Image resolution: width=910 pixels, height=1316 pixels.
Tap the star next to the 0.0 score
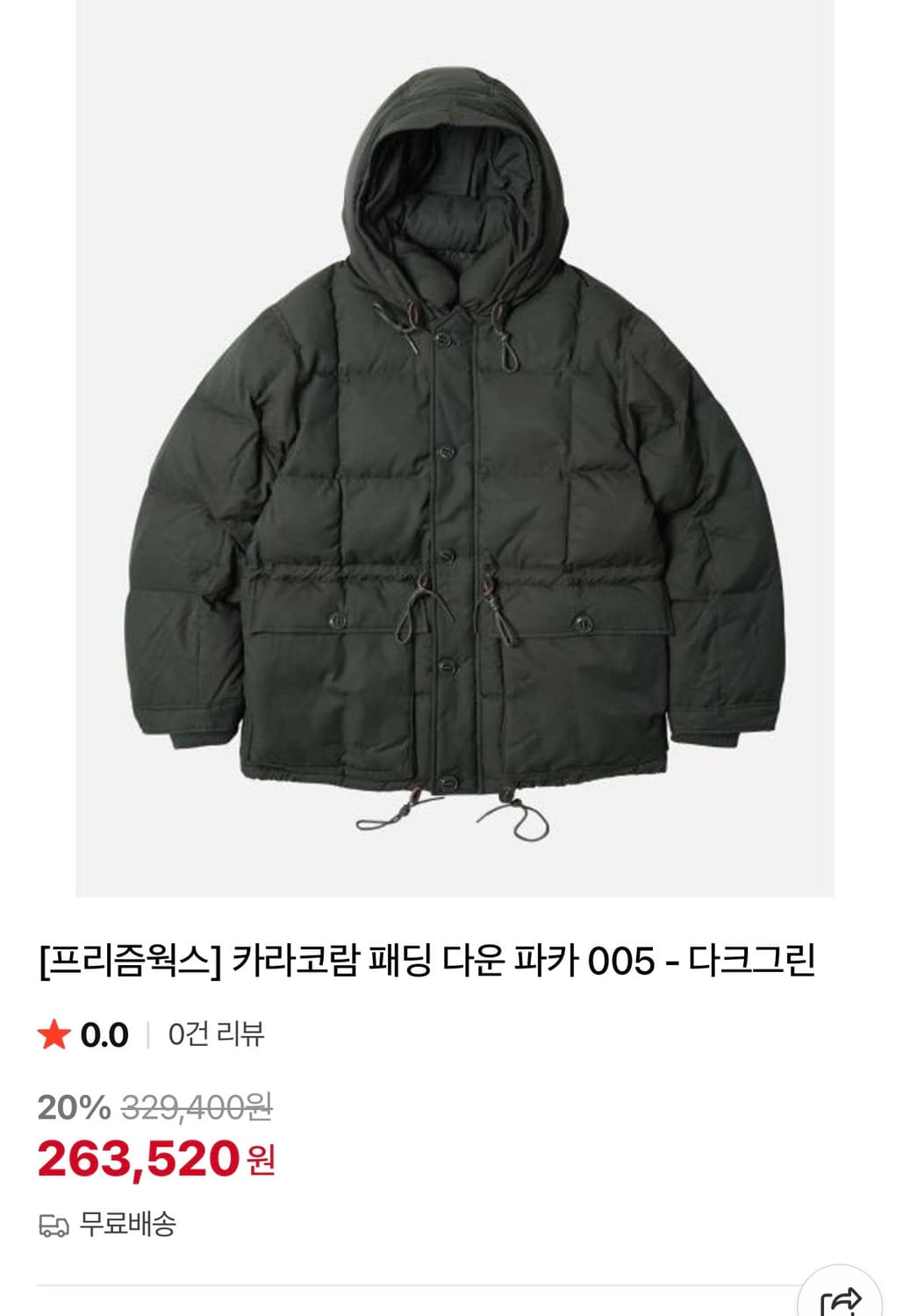click(x=54, y=1033)
